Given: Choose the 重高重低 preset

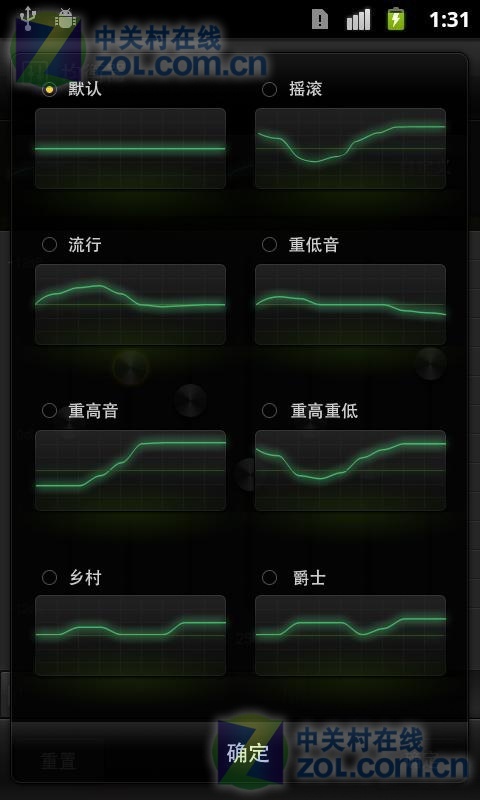Looking at the screenshot, I should click(269, 411).
